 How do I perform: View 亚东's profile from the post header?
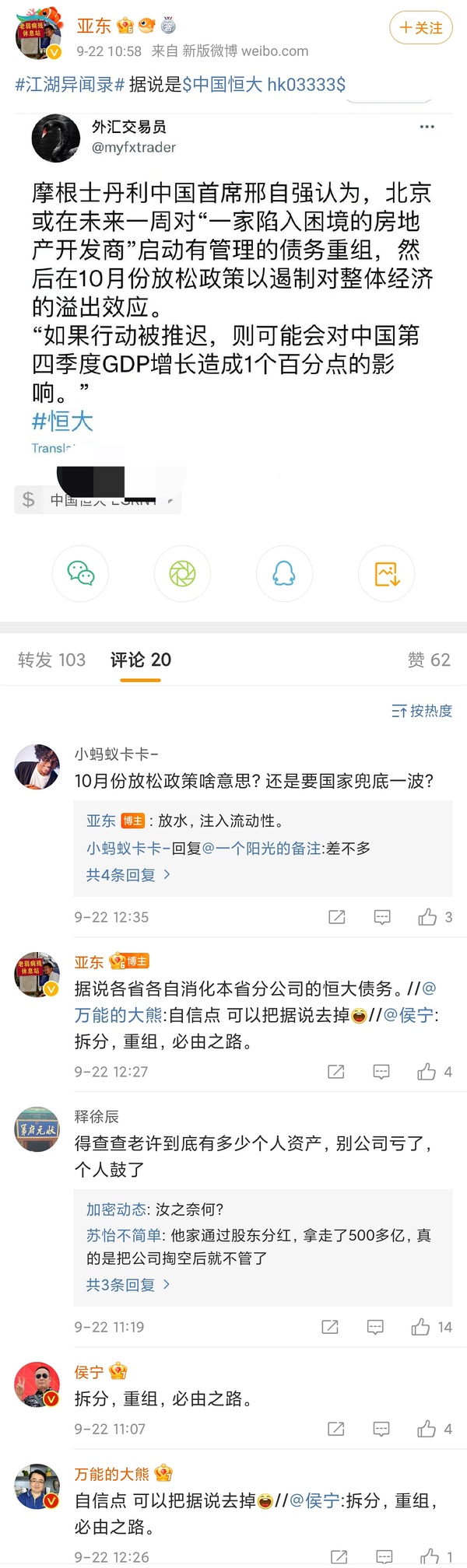[39, 37]
